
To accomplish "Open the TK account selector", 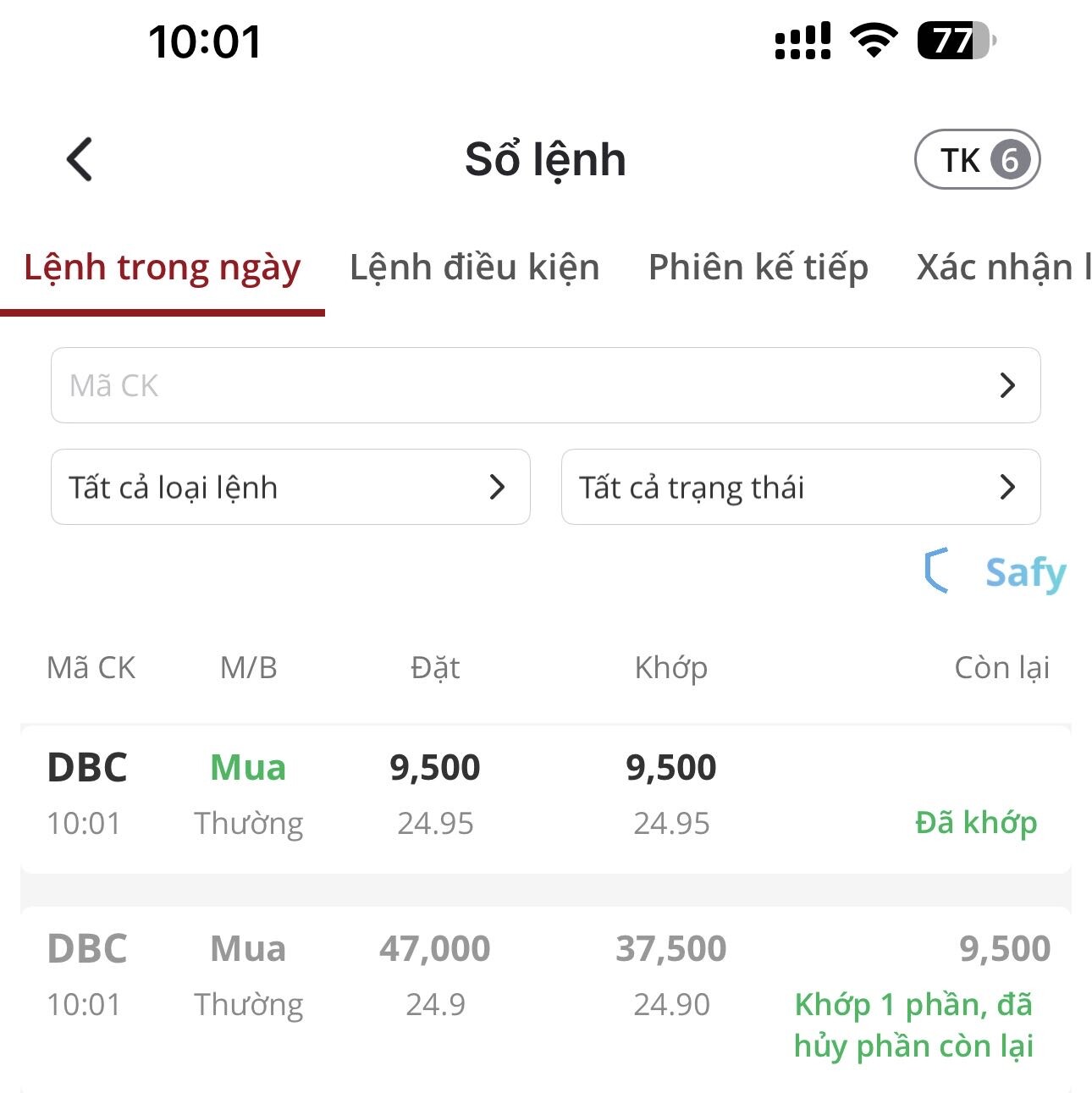I will tap(977, 159).
